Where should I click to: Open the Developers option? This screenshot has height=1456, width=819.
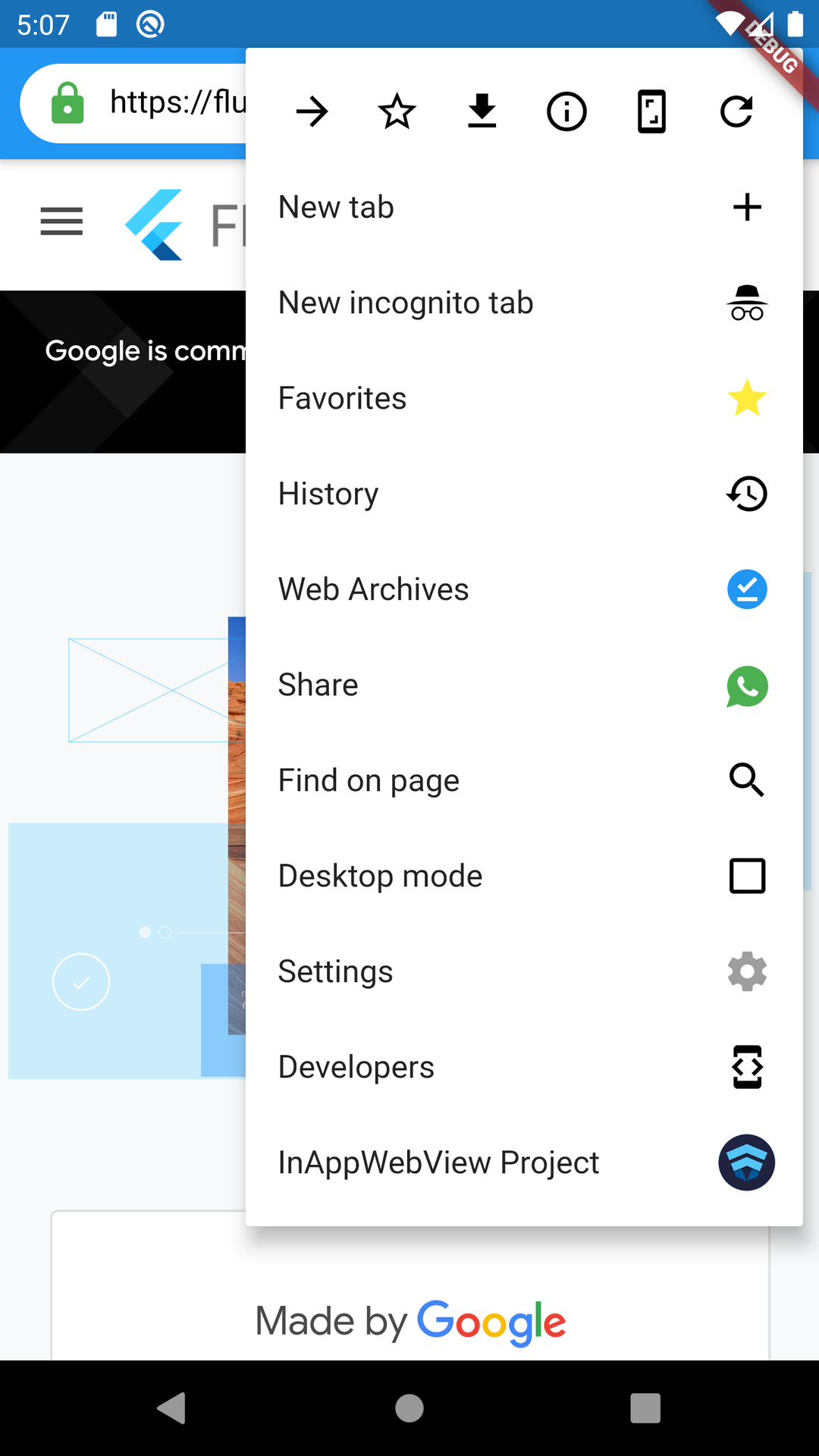tap(523, 1067)
